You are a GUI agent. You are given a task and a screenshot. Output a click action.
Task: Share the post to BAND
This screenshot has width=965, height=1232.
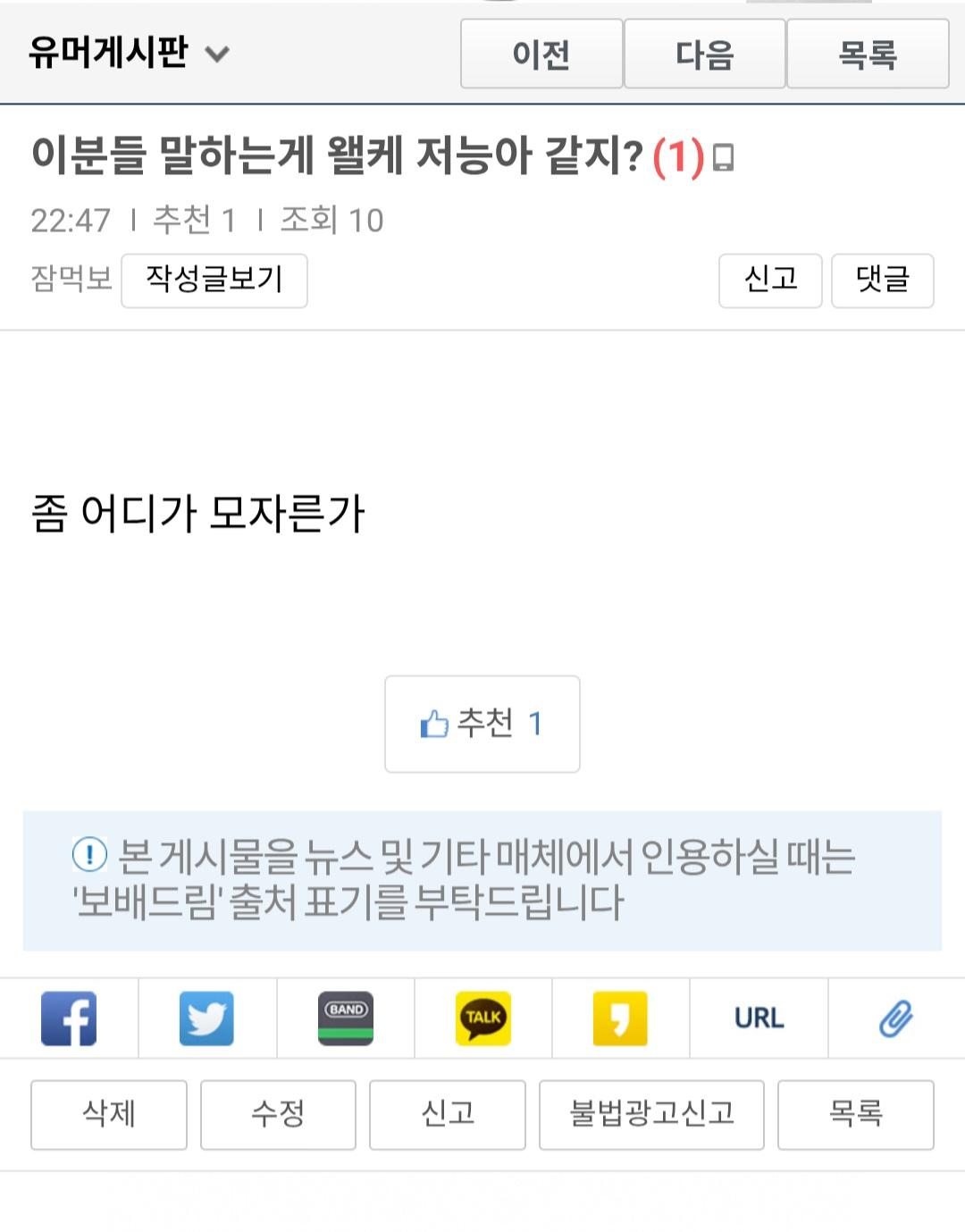point(346,1018)
